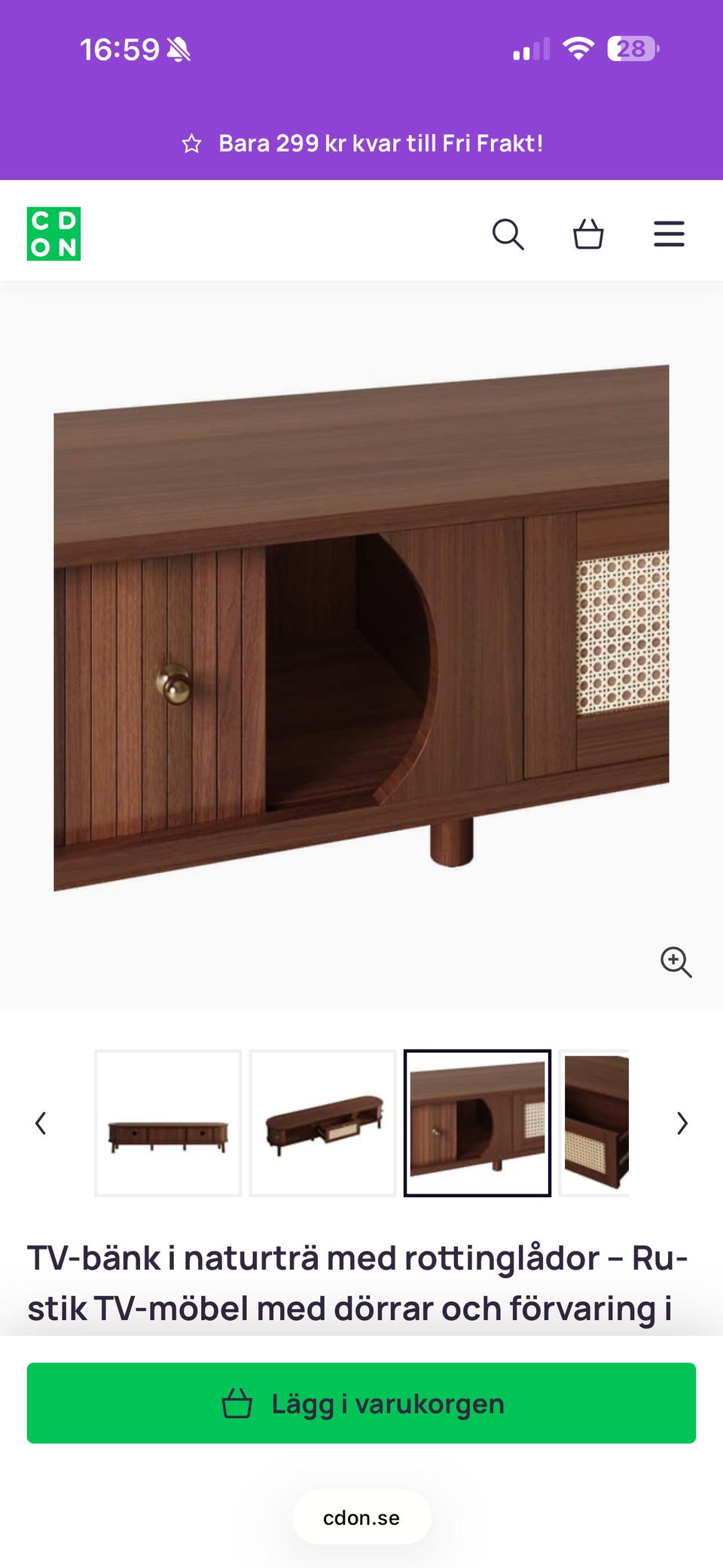This screenshot has width=723, height=1568.
Task: Open the search magnifier icon
Action: [508, 234]
